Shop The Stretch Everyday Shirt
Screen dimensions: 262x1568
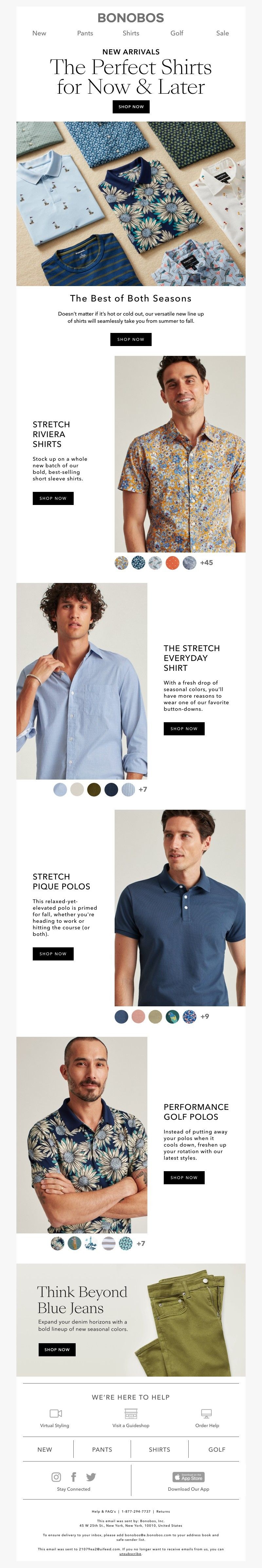tap(184, 728)
